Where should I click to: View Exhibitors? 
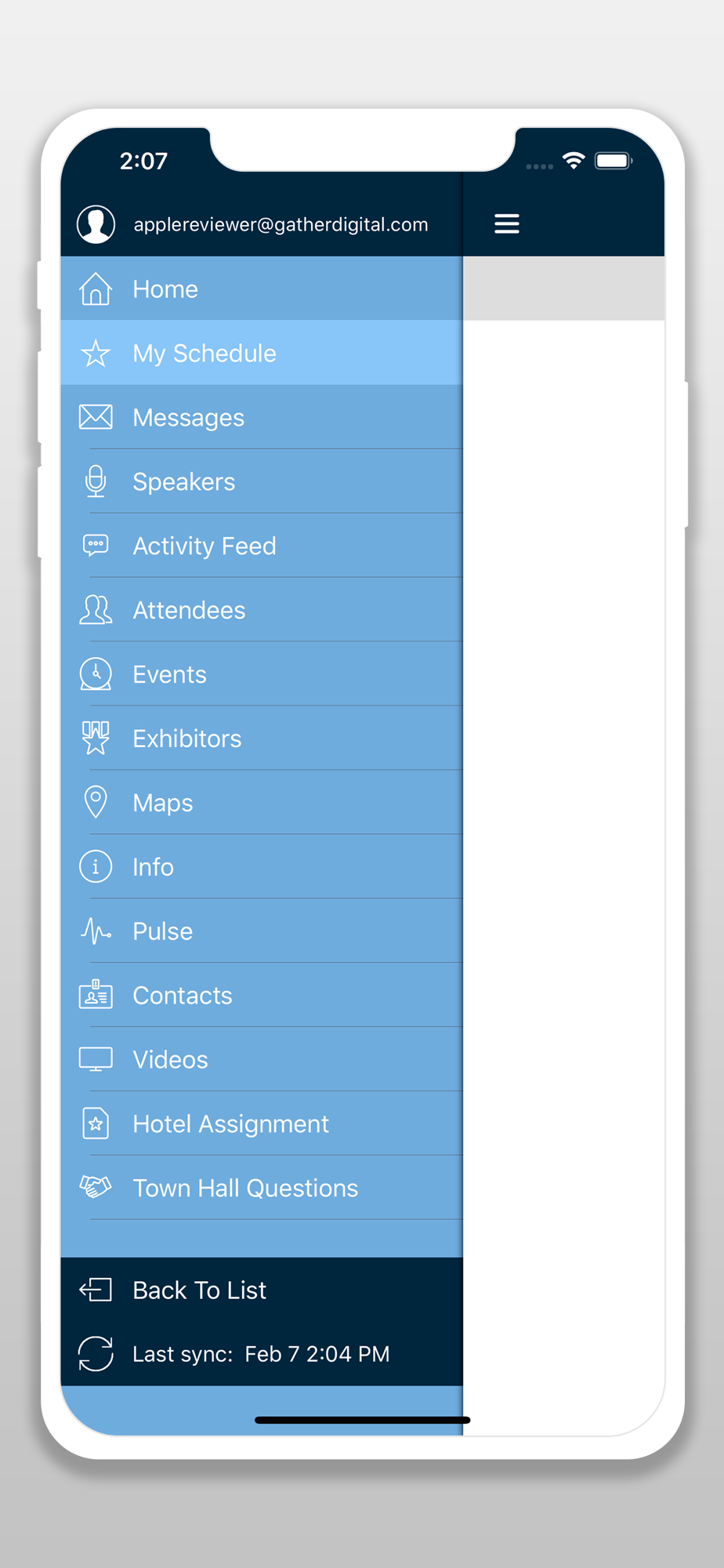262,739
